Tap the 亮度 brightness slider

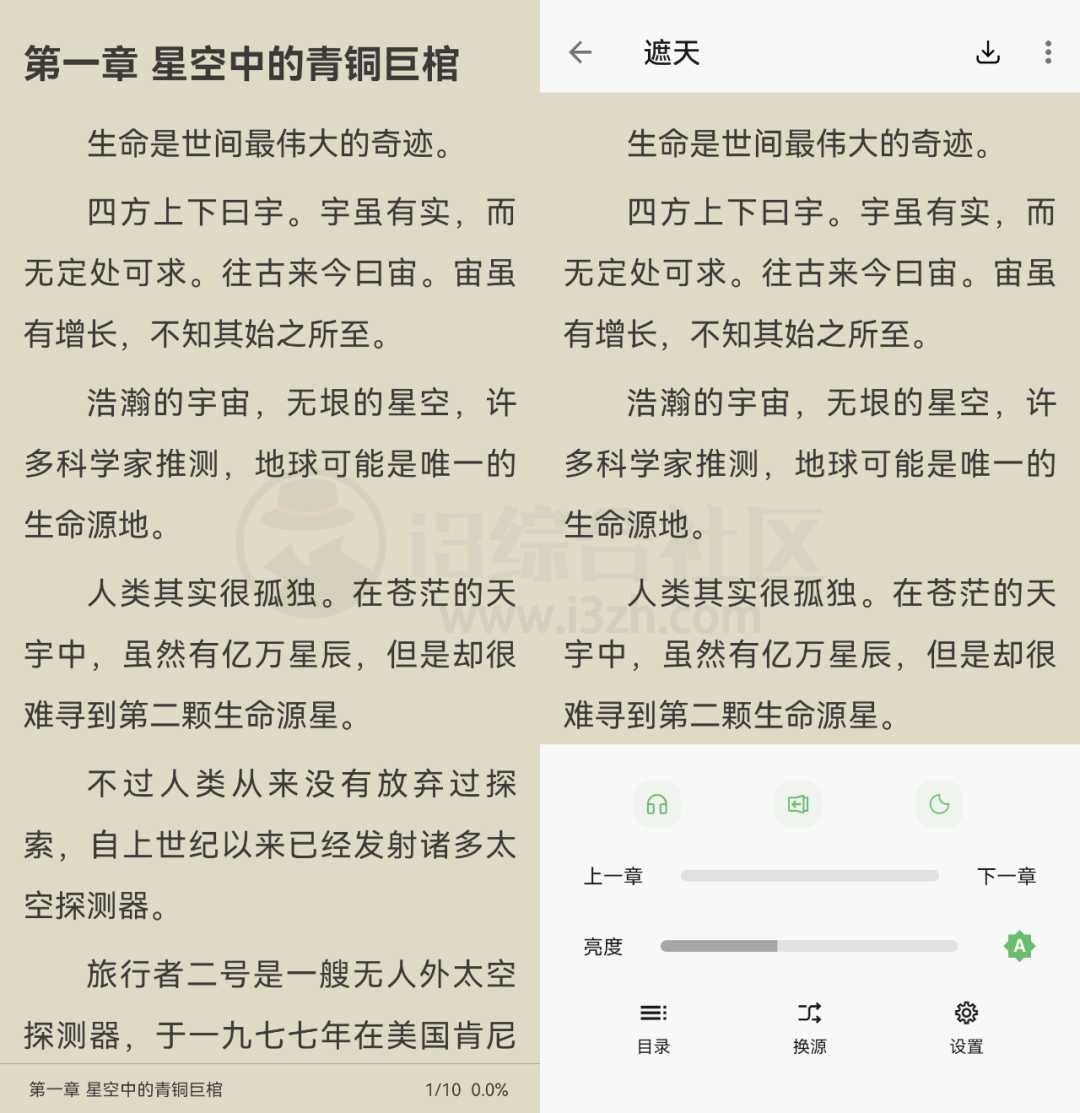808,946
